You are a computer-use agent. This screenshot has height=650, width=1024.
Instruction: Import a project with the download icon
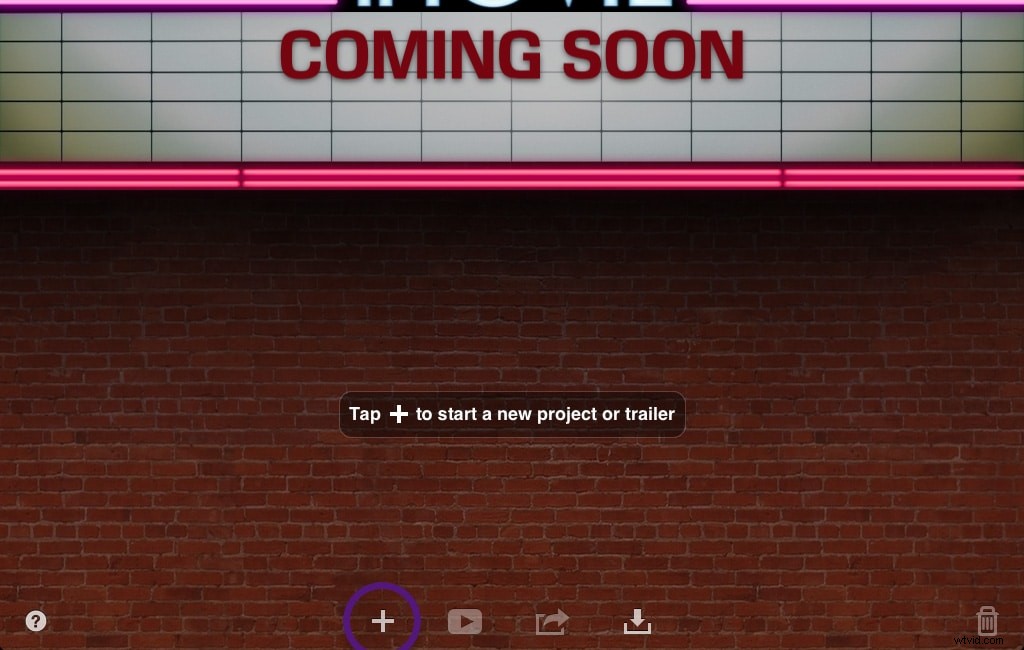click(637, 622)
